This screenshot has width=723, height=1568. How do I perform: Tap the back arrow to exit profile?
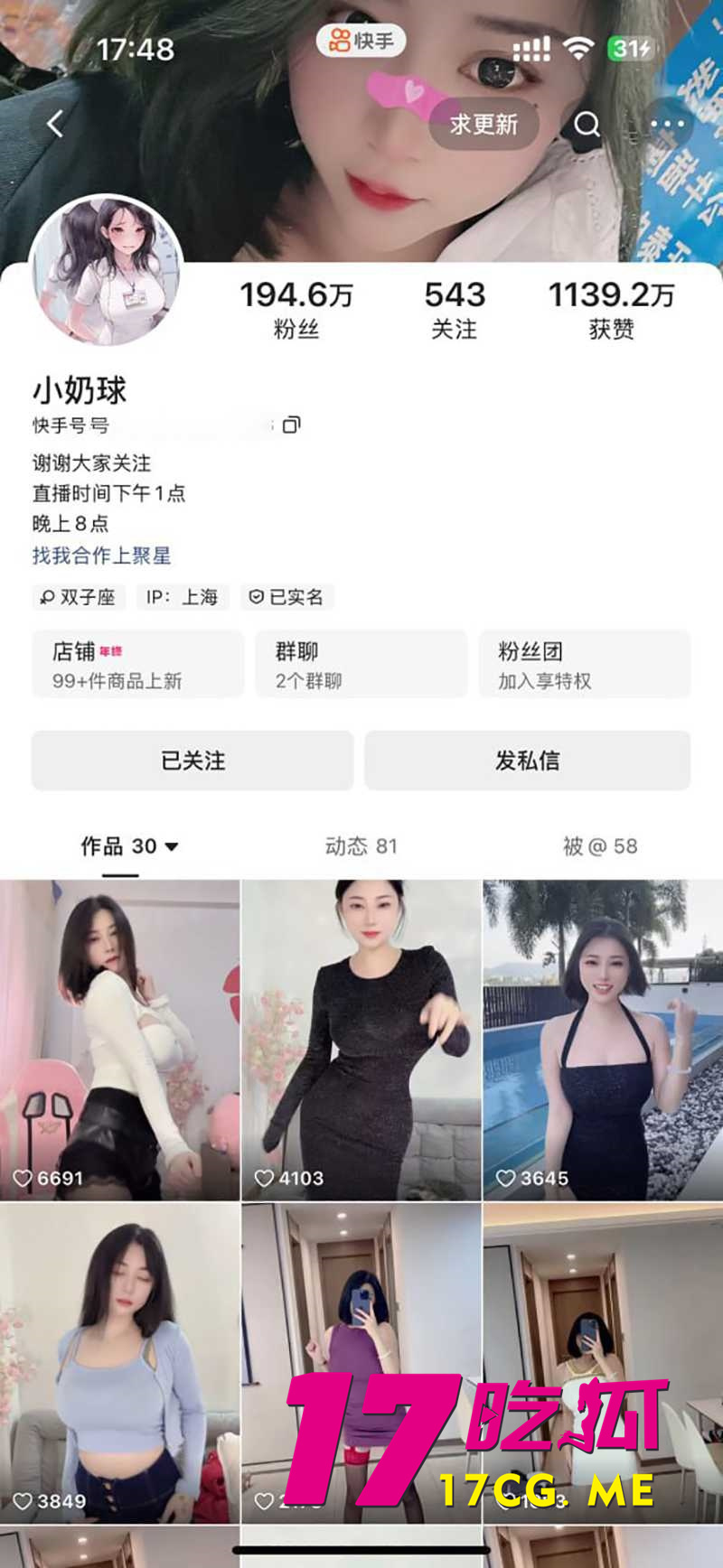54,125
